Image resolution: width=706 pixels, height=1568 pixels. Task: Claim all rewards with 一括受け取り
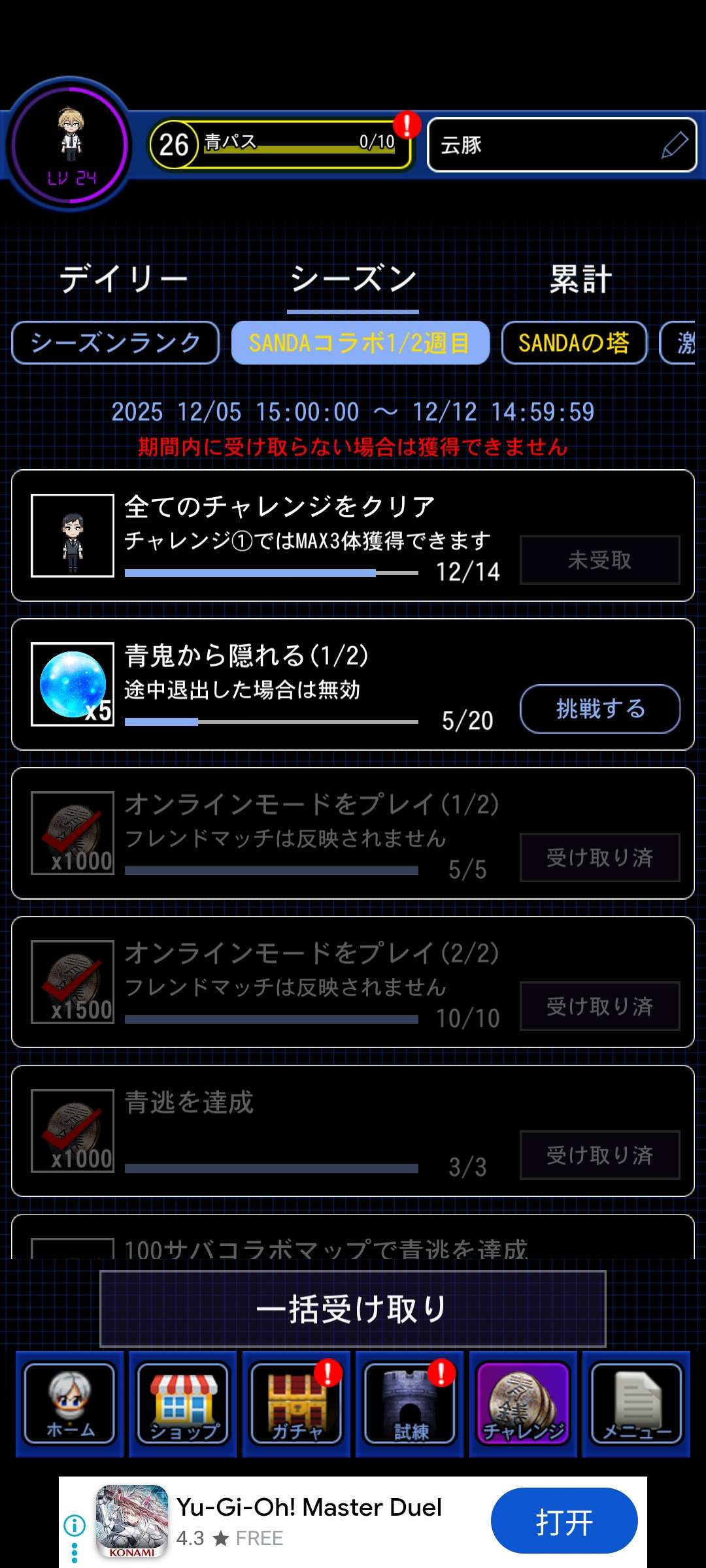(353, 1309)
